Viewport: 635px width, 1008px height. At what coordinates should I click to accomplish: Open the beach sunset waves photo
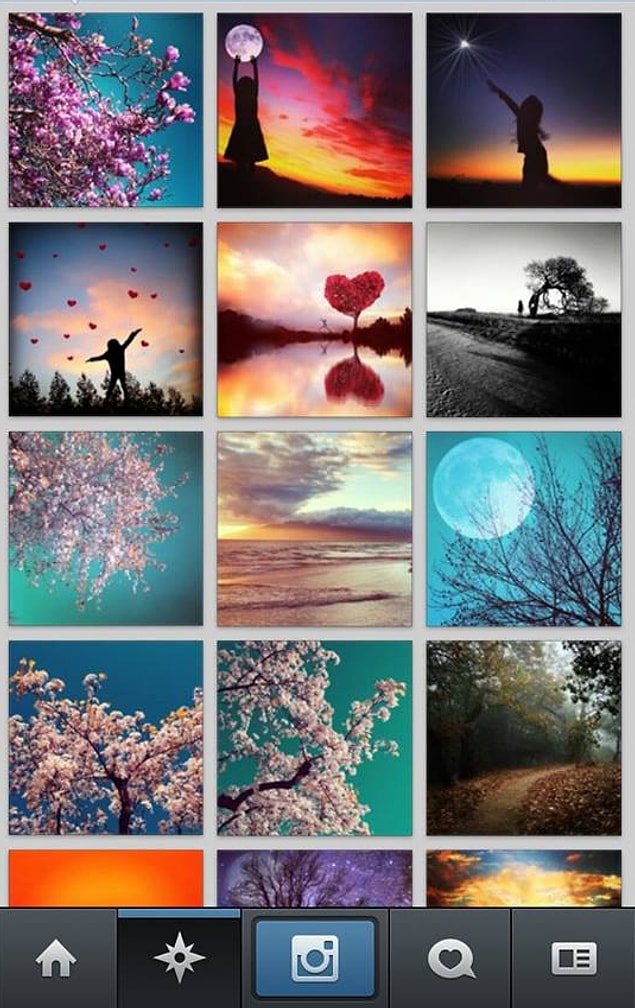click(x=315, y=528)
